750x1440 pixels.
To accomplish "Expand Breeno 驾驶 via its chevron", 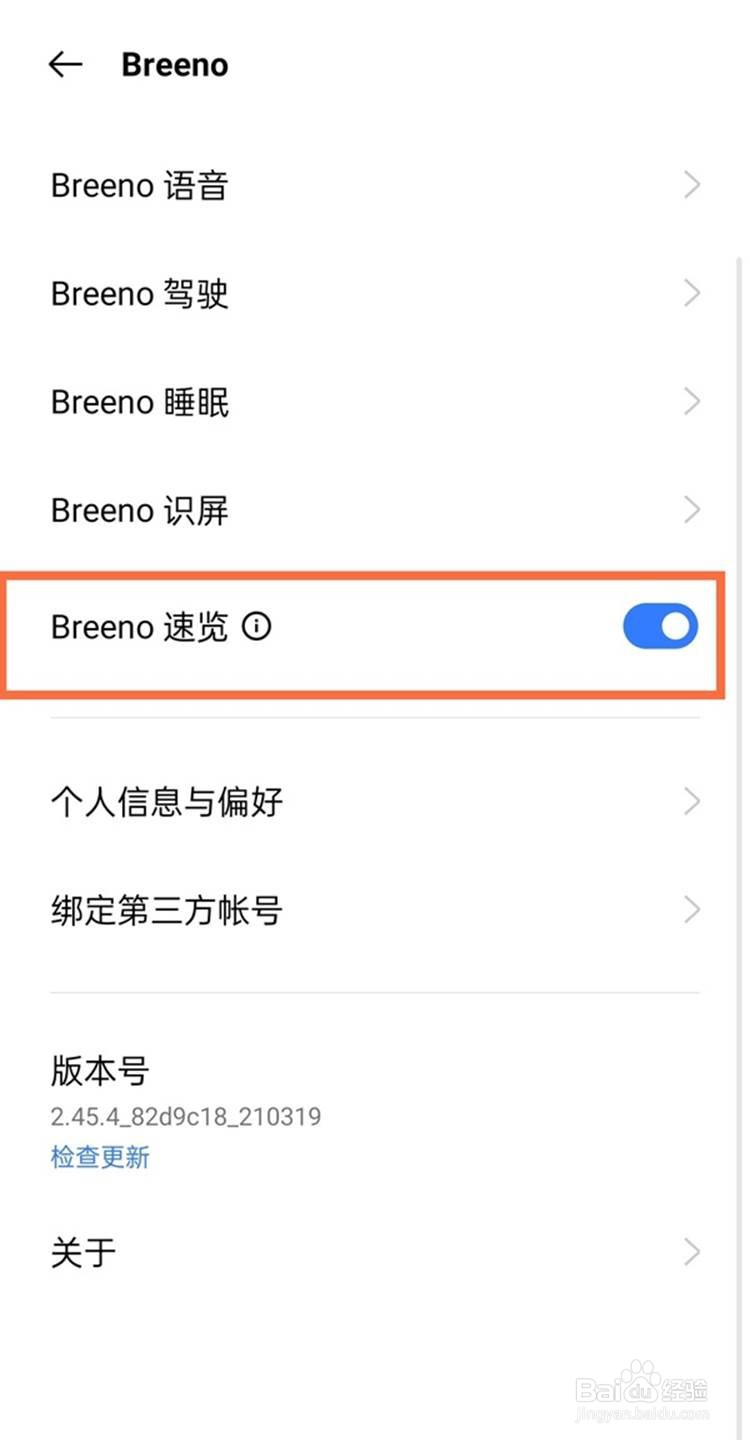I will 692,293.
